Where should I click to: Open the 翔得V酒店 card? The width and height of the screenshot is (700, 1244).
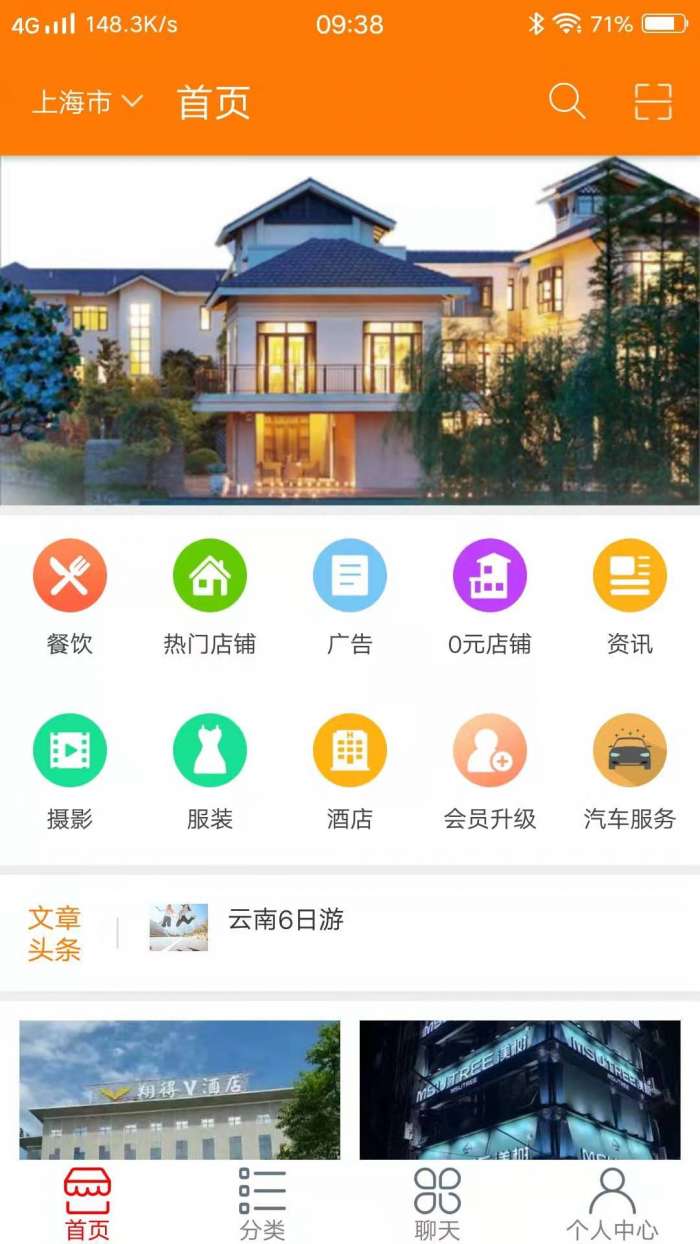point(180,1089)
